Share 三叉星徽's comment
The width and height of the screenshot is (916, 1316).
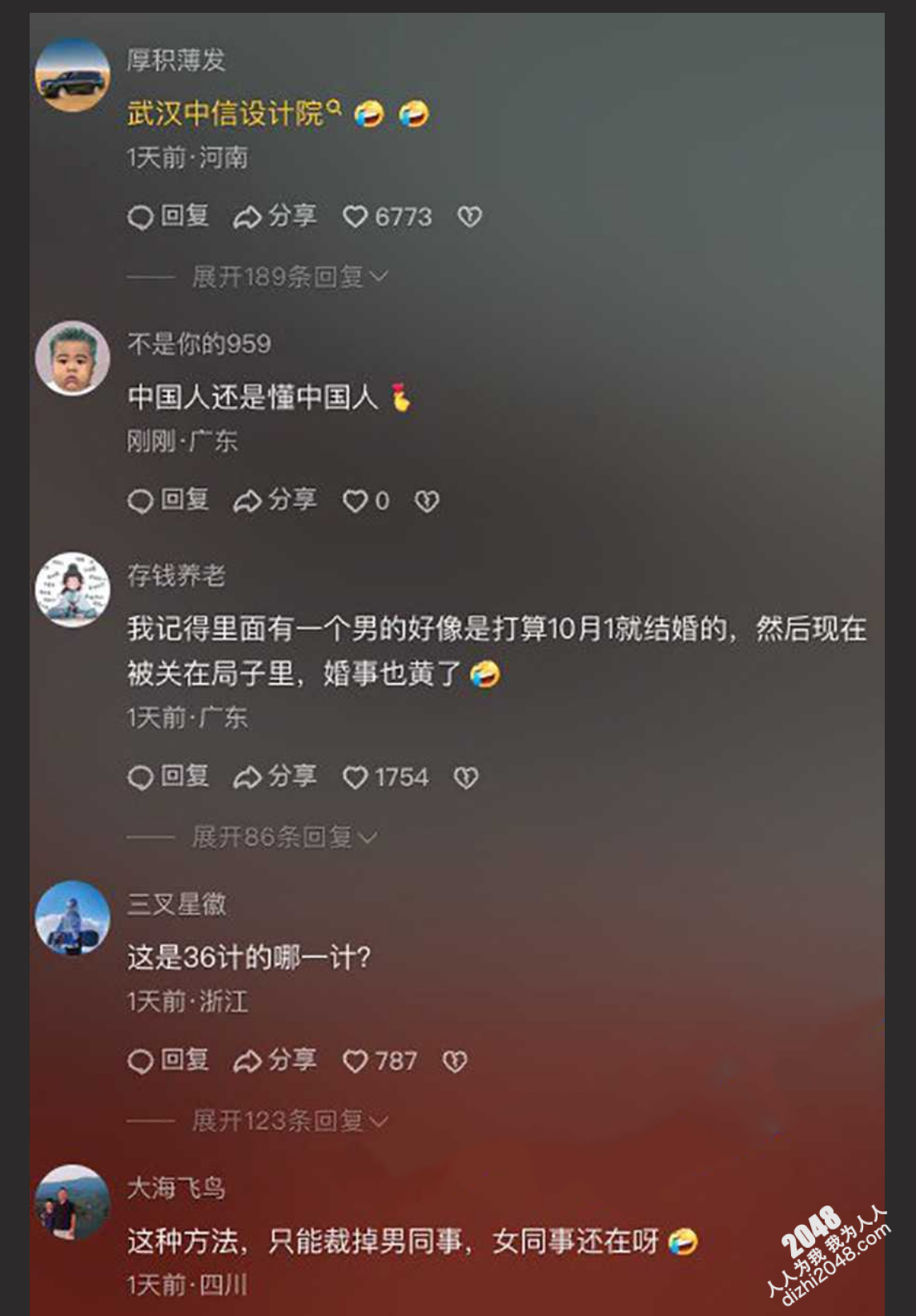click(275, 1061)
